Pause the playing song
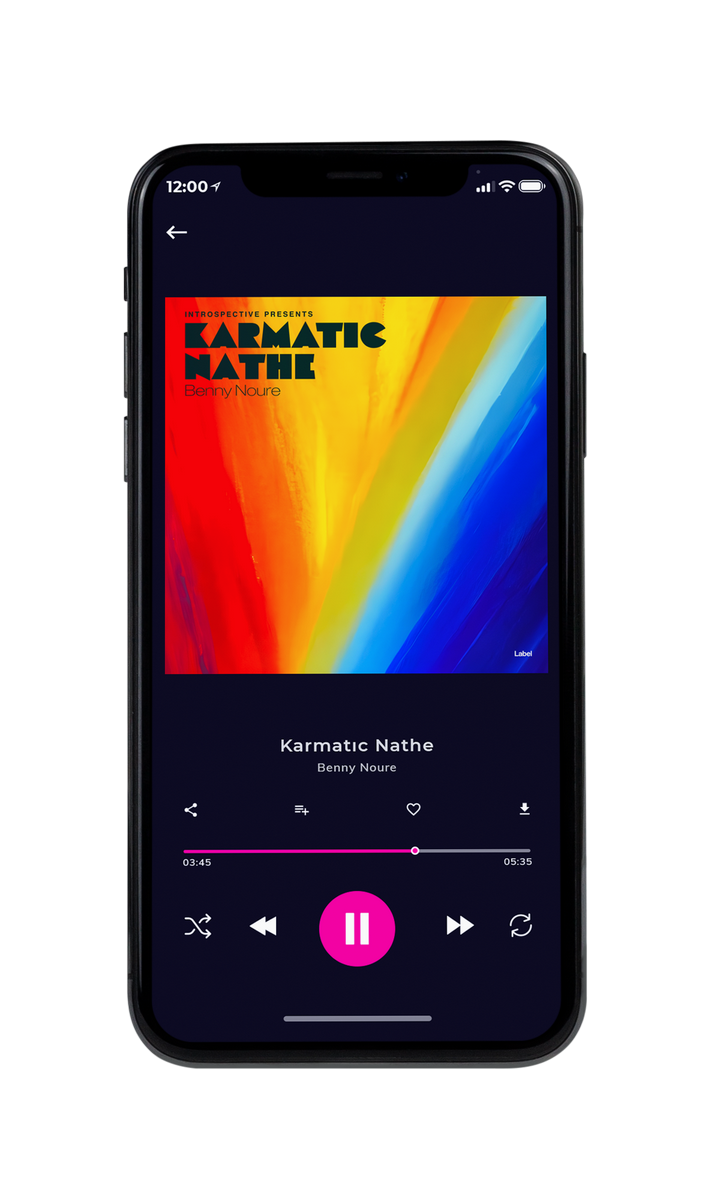This screenshot has width=720, height=1200. click(x=357, y=928)
